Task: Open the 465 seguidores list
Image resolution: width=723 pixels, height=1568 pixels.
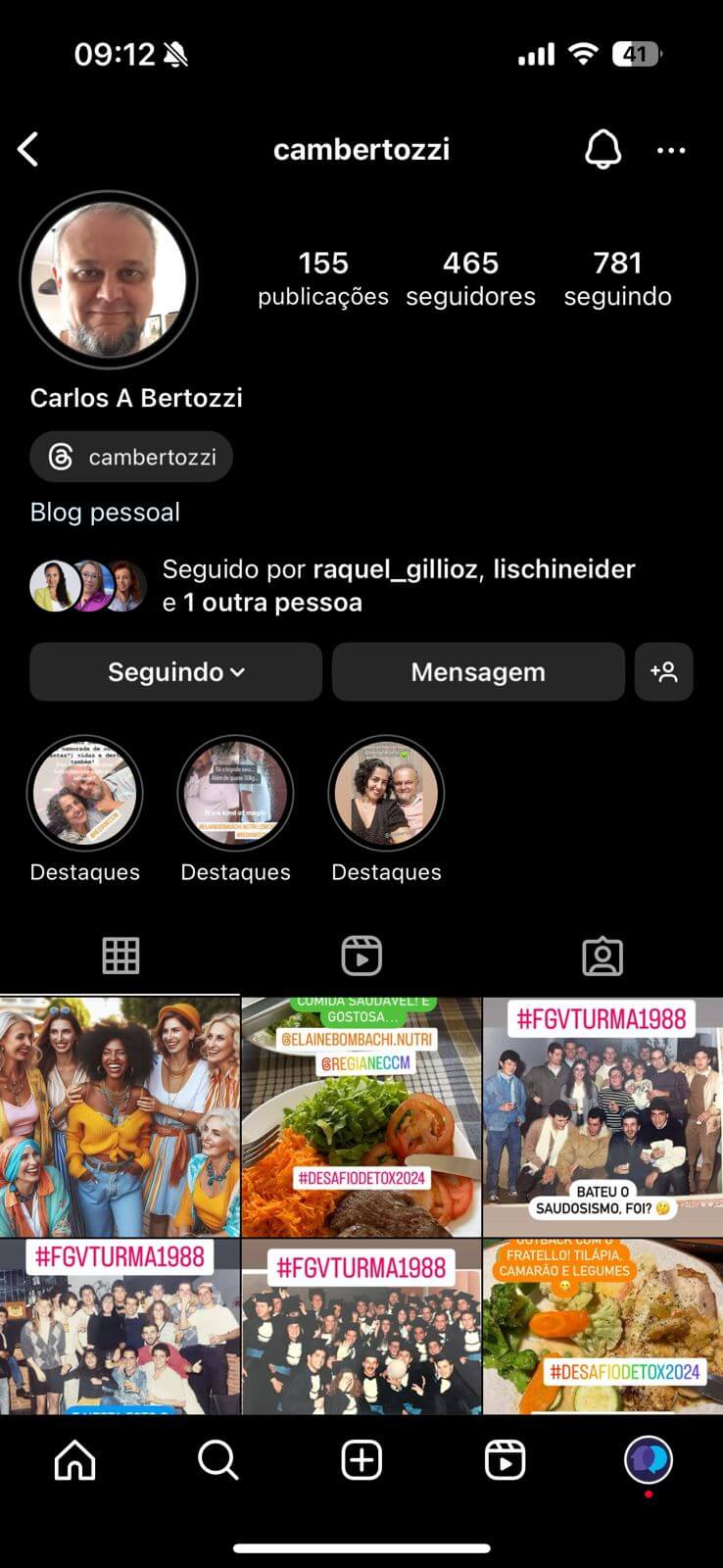Action: tap(470, 278)
